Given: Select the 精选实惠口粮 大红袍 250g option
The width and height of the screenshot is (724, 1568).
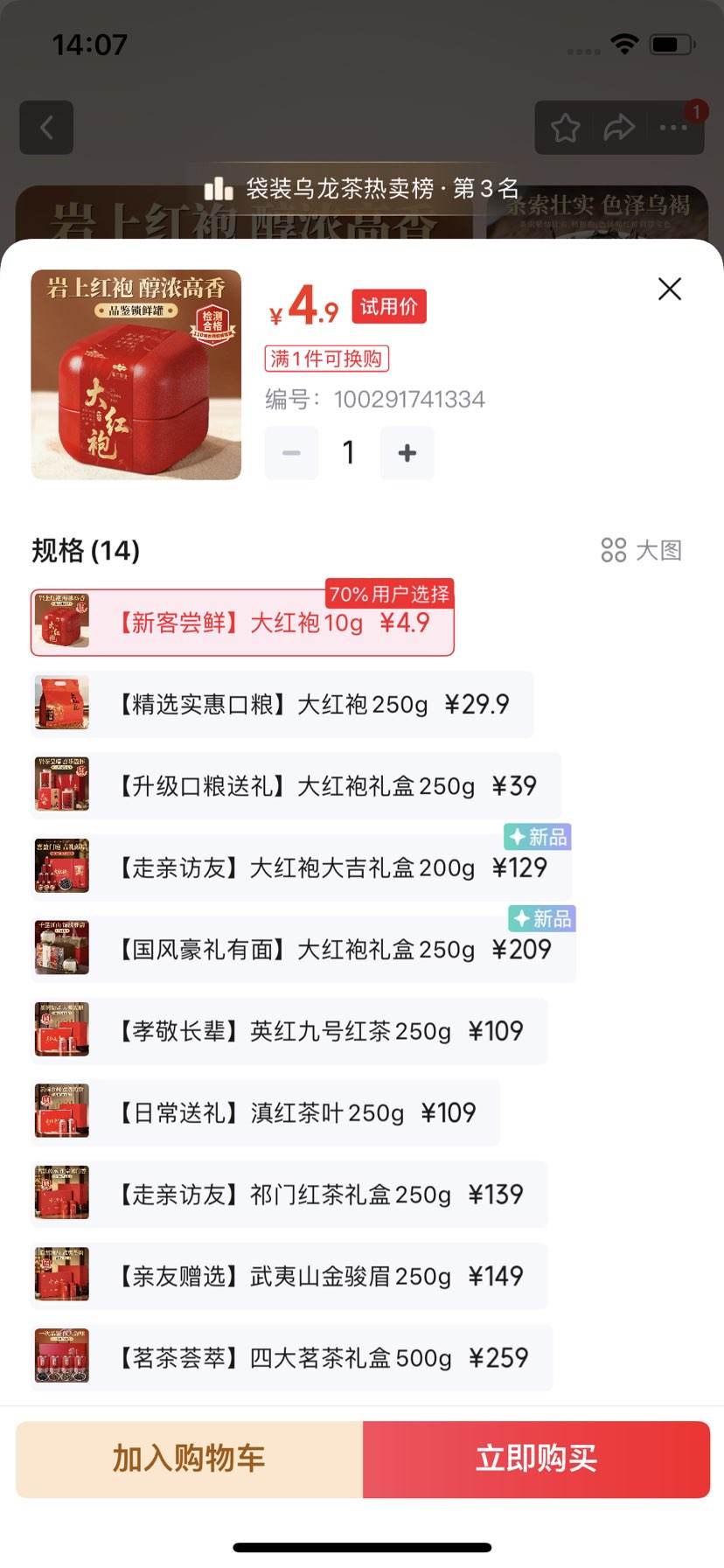Looking at the screenshot, I should [x=282, y=704].
